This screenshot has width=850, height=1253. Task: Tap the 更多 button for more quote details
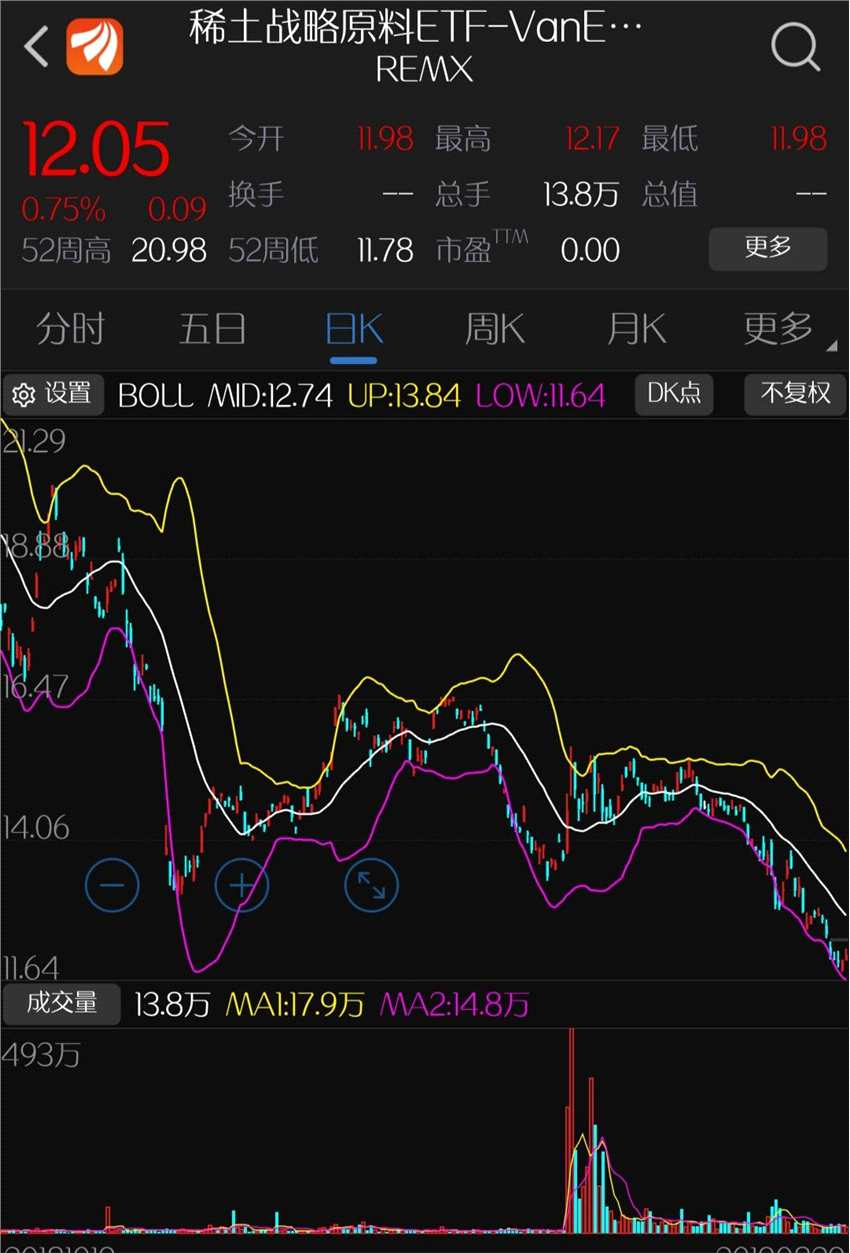[x=767, y=248]
